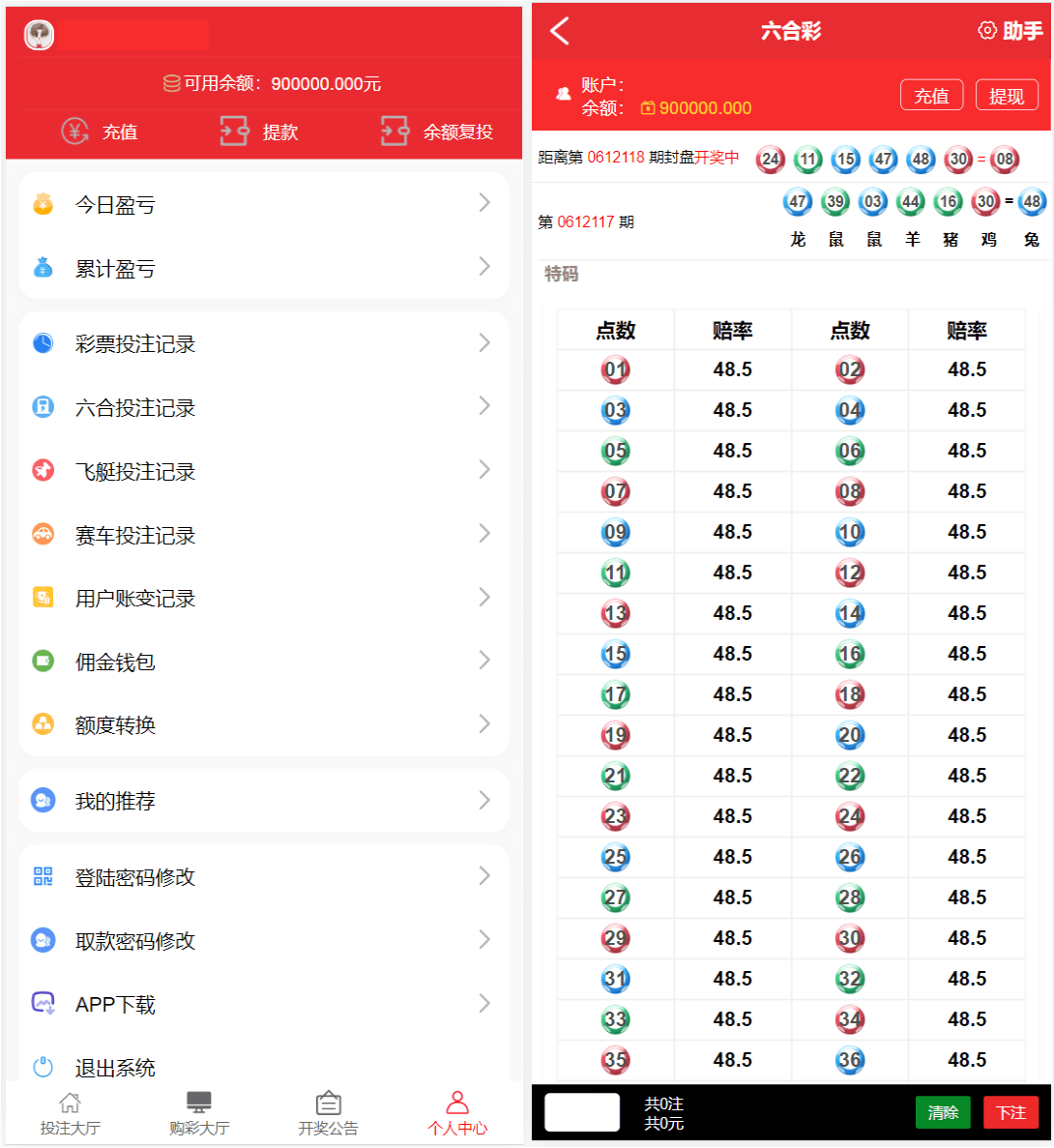Select number ball 01 in 特码 table

(615, 369)
